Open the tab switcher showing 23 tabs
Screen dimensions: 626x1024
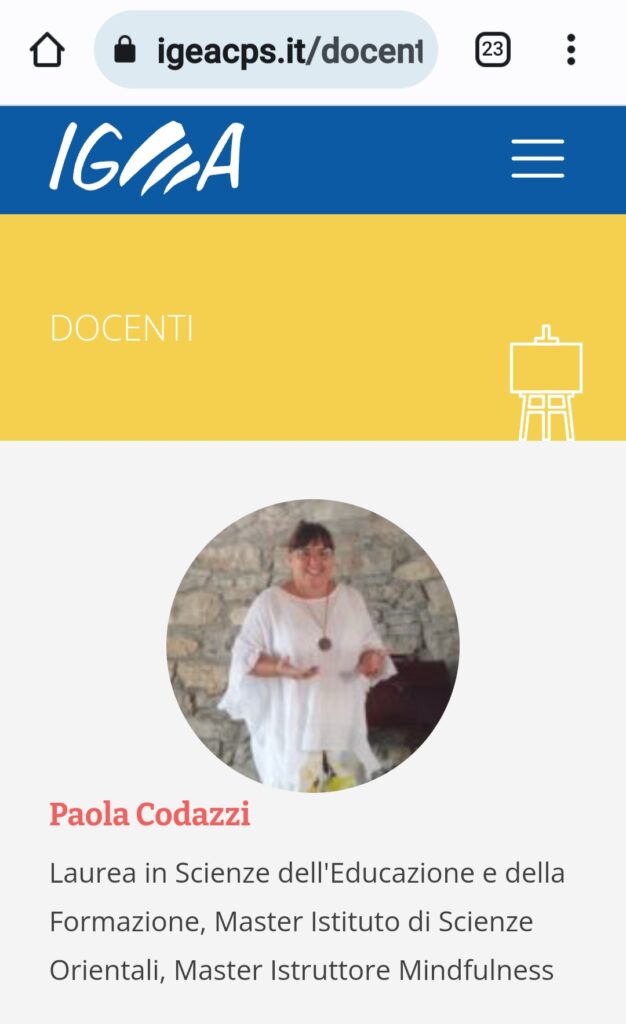pyautogui.click(x=492, y=50)
